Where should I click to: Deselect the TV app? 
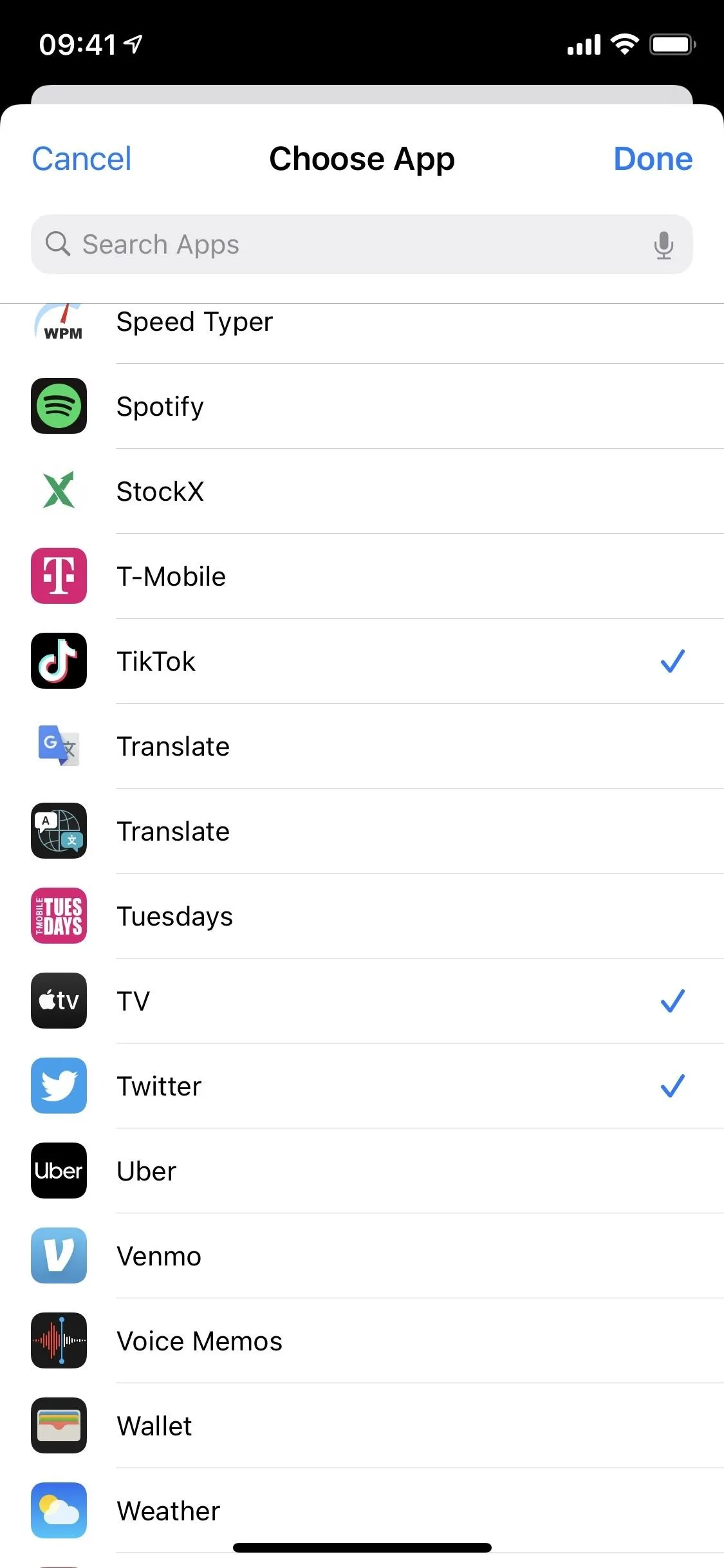pos(362,1001)
